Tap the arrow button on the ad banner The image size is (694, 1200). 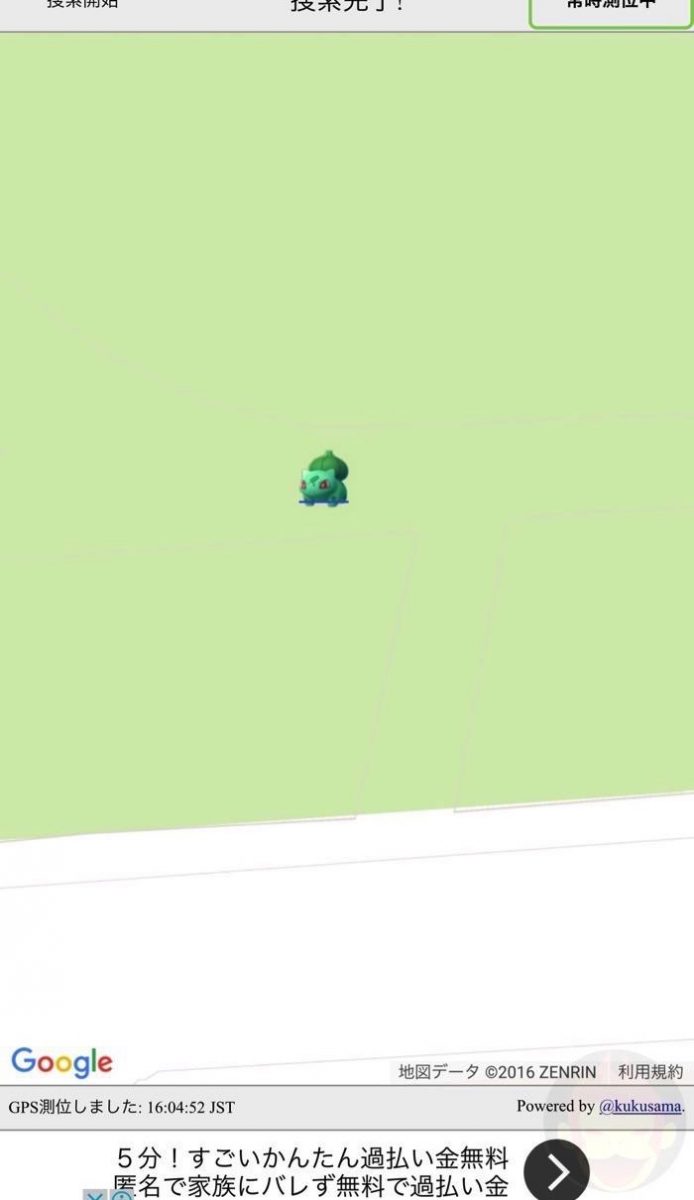coord(556,1170)
